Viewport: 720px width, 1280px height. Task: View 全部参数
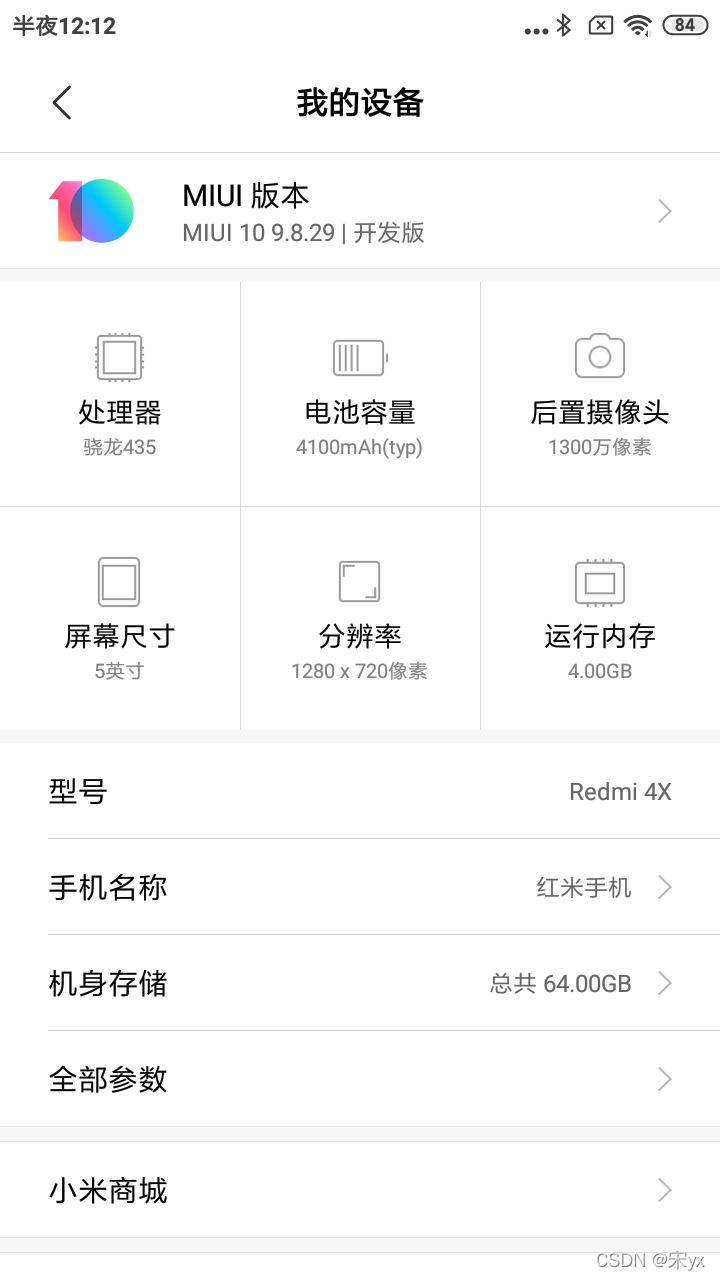point(360,1079)
